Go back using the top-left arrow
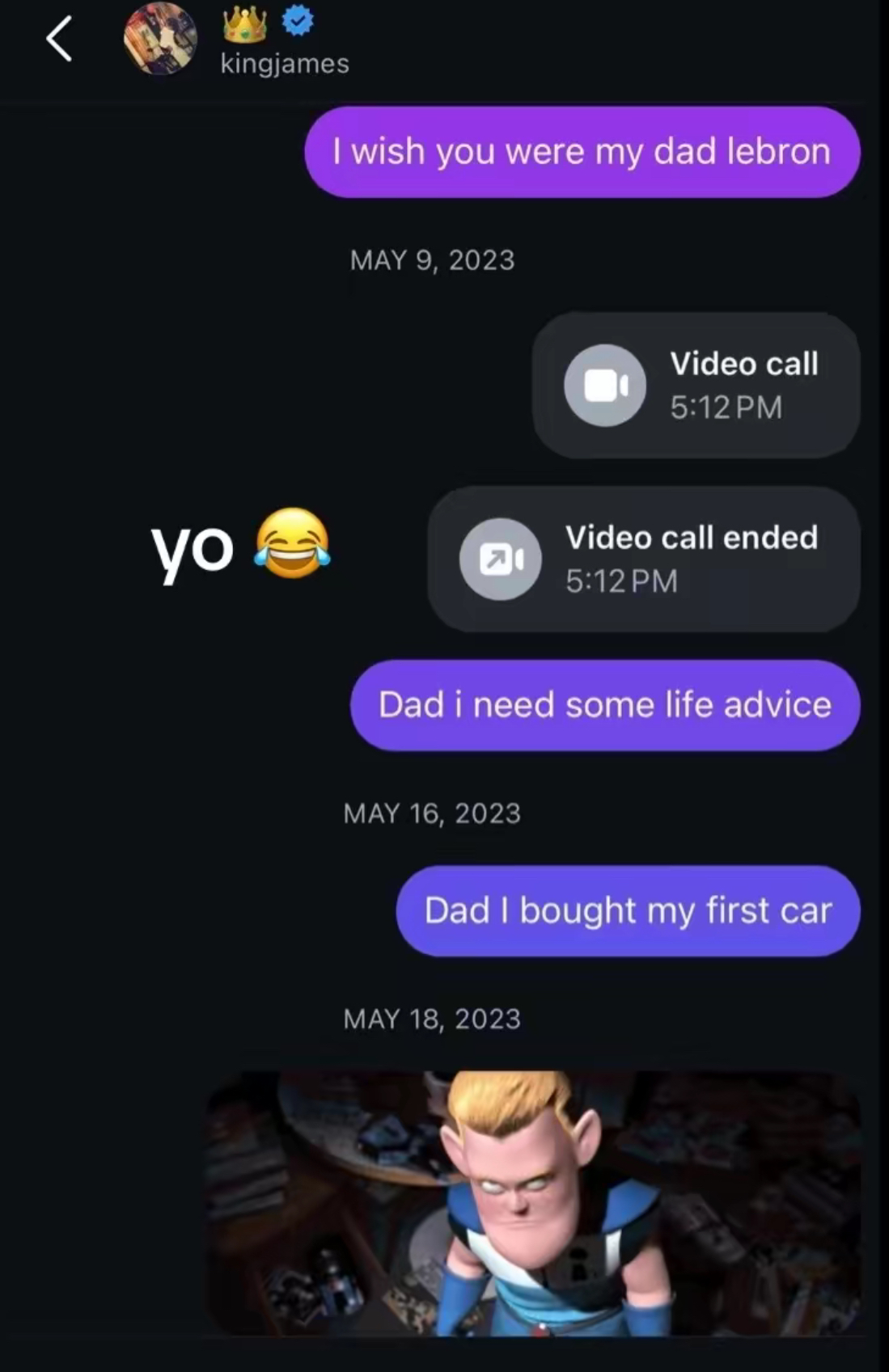This screenshot has height=1372, width=889. (x=59, y=39)
